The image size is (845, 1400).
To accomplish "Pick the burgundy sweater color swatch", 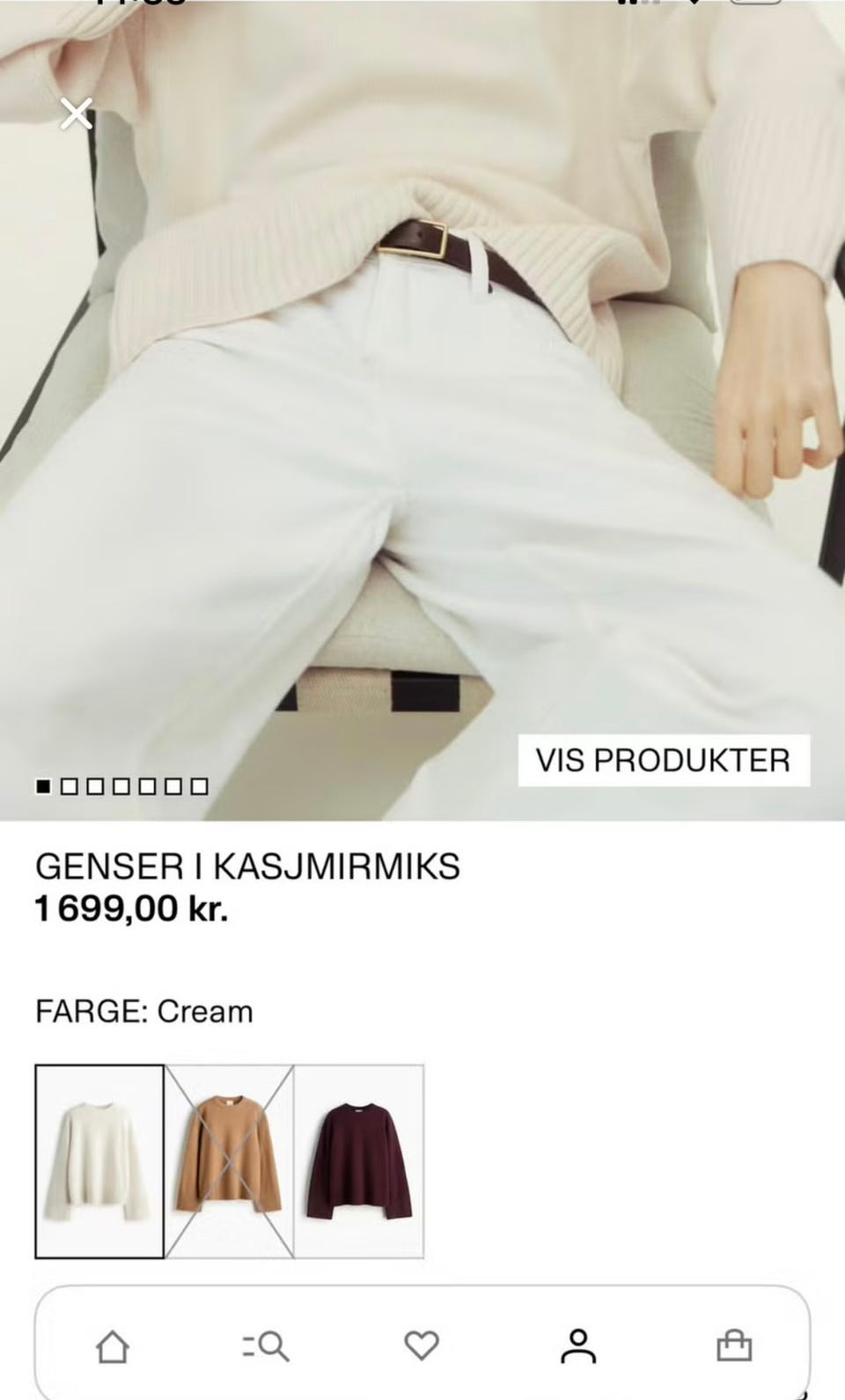I will 359,1161.
